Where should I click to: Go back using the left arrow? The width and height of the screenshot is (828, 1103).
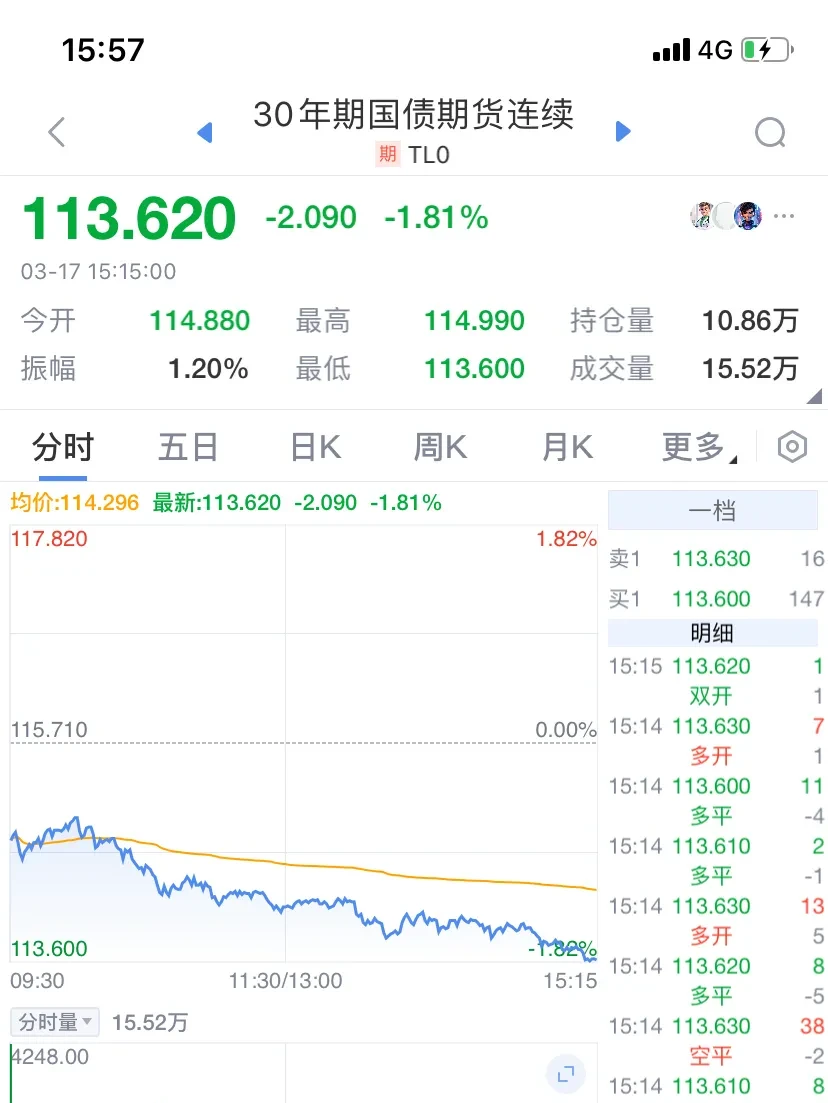point(57,132)
